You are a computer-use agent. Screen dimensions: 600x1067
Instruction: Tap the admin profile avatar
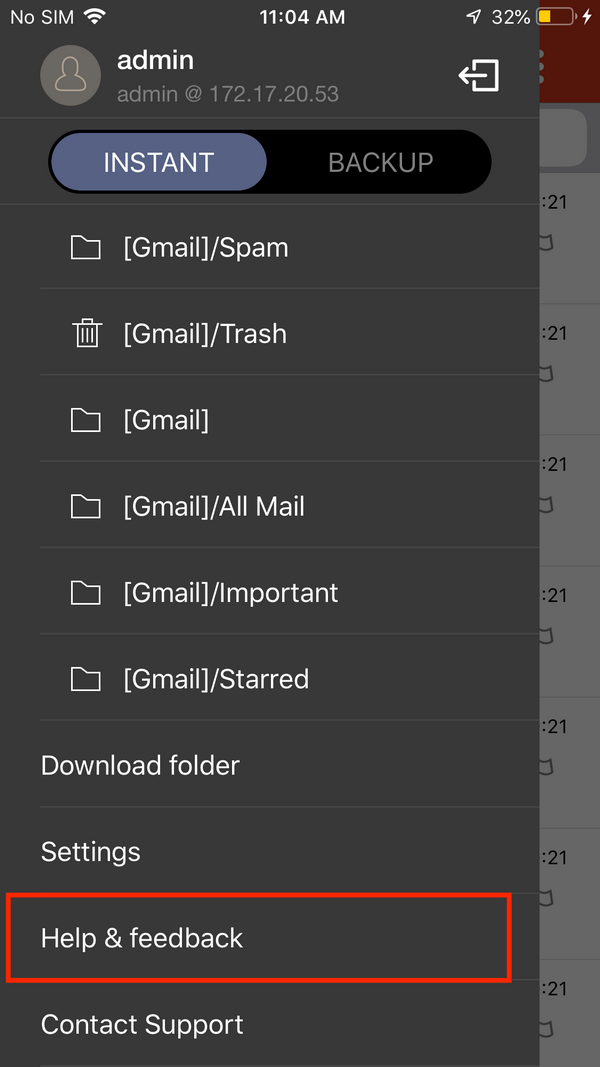point(70,76)
